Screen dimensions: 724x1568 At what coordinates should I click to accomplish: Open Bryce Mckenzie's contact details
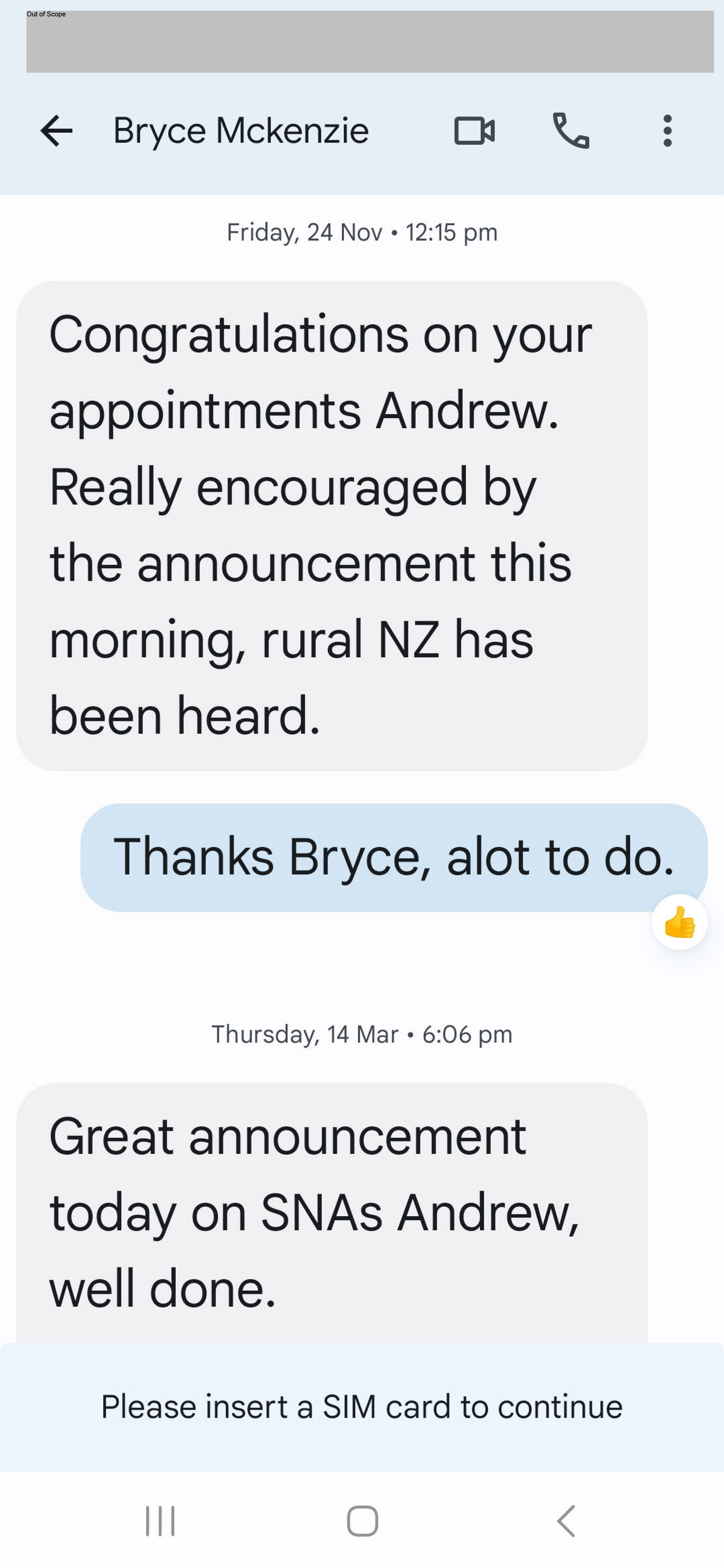[241, 131]
